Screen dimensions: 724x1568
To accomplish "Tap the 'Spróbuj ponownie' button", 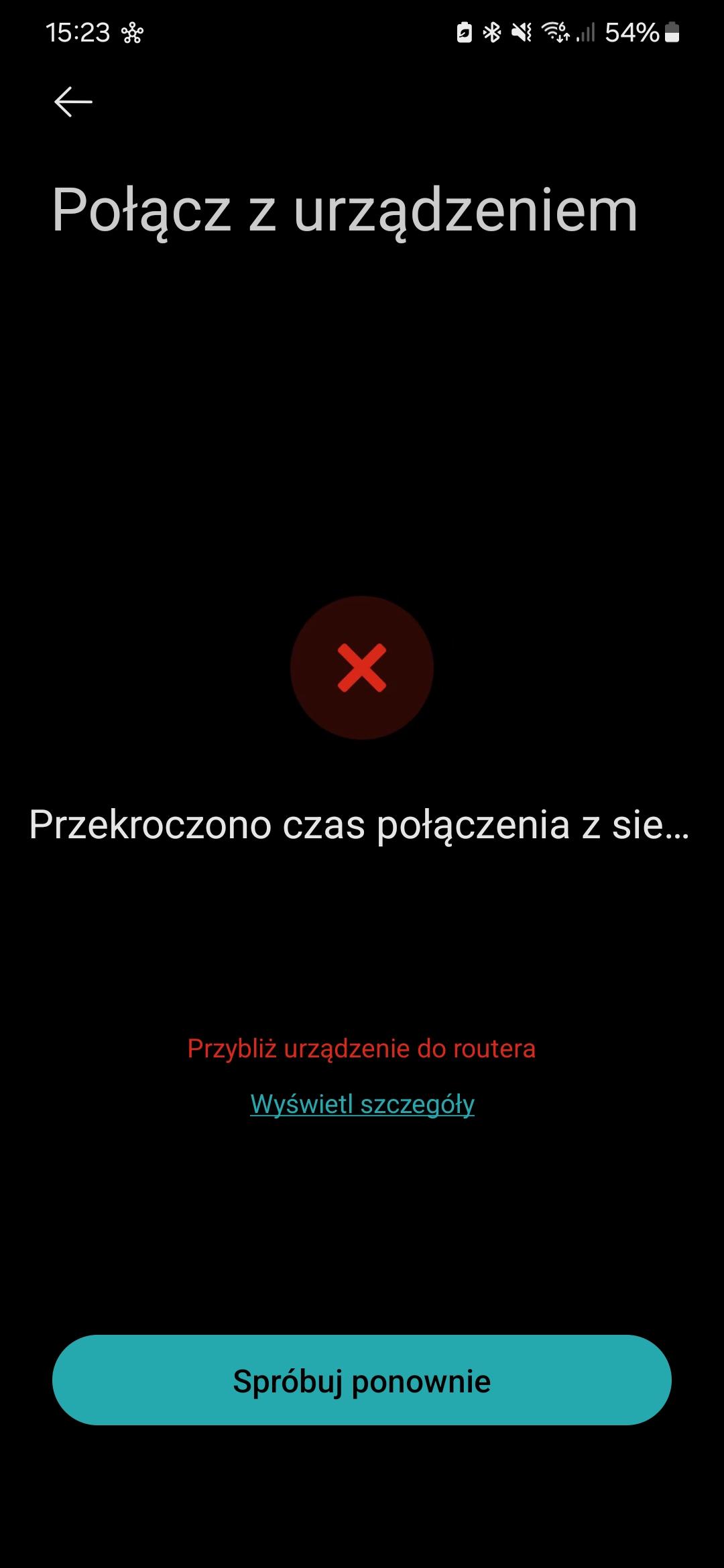I will tap(362, 1381).
